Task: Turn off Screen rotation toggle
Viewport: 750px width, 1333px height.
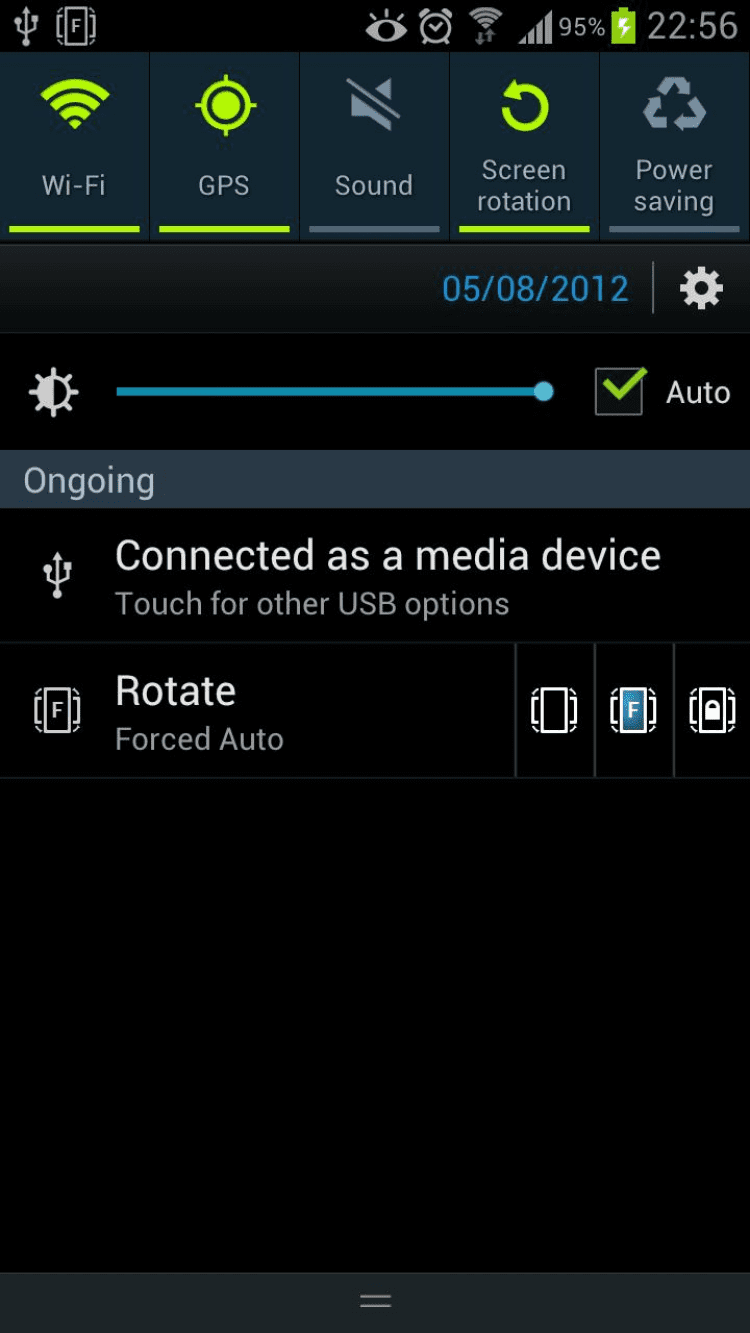Action: click(x=524, y=145)
